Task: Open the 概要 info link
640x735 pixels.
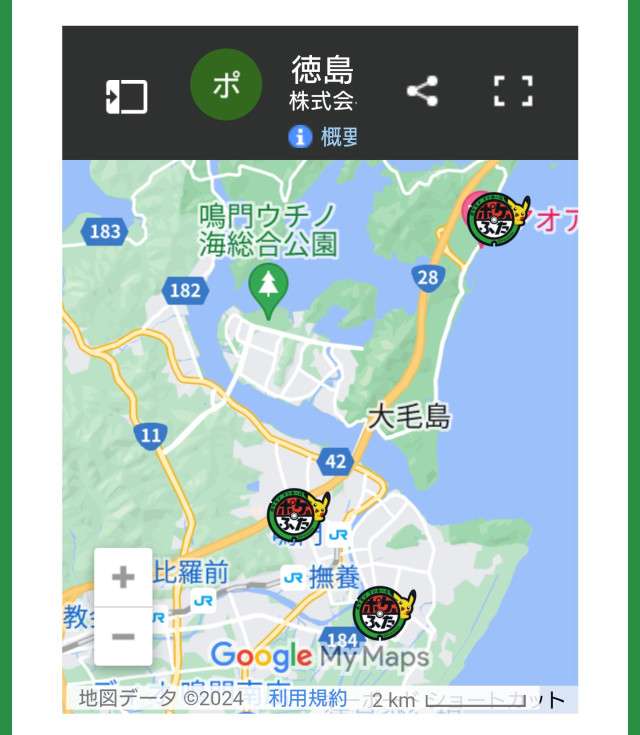Action: click(x=324, y=137)
